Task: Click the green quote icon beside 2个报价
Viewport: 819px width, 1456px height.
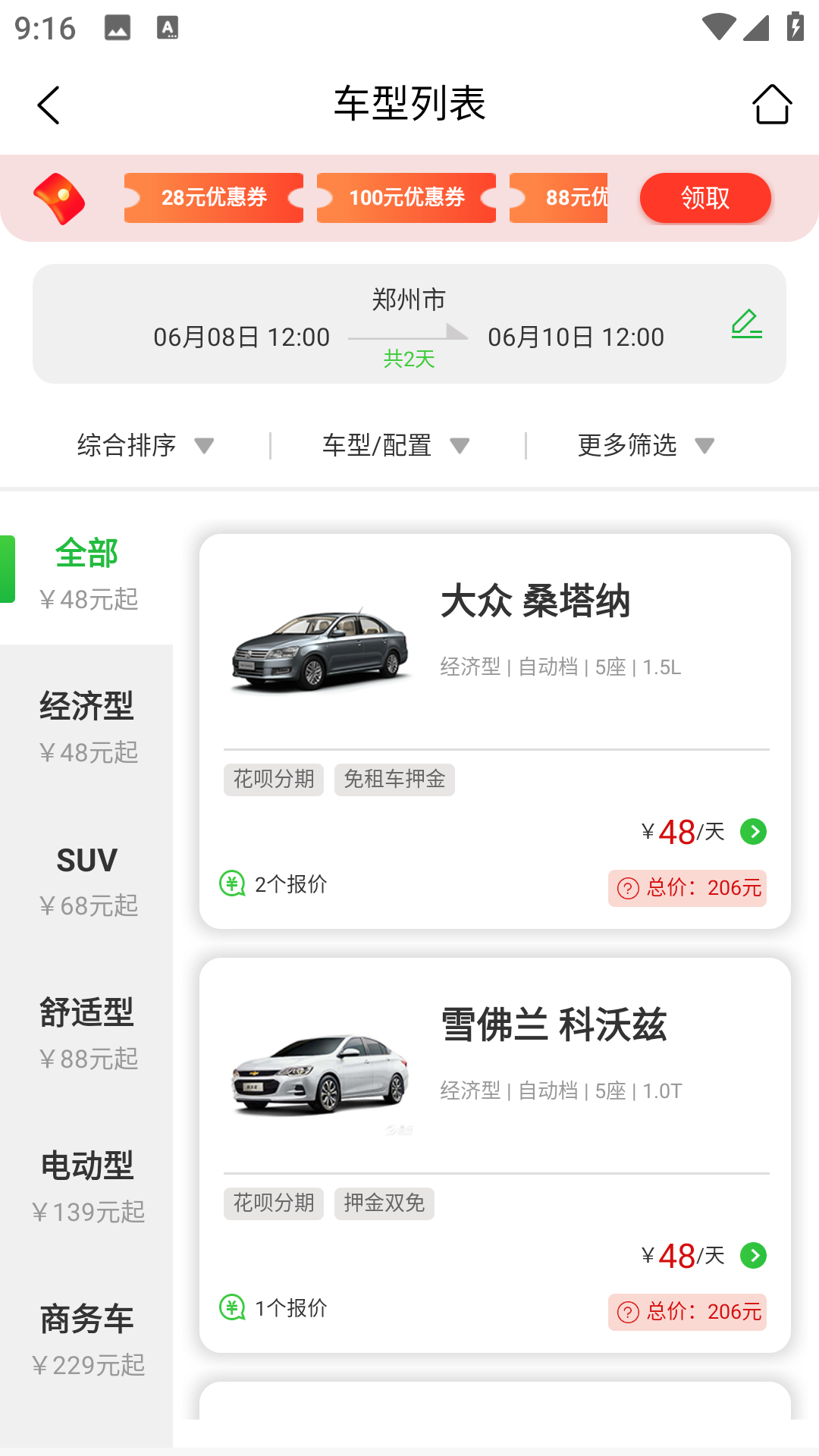Action: coord(232,883)
